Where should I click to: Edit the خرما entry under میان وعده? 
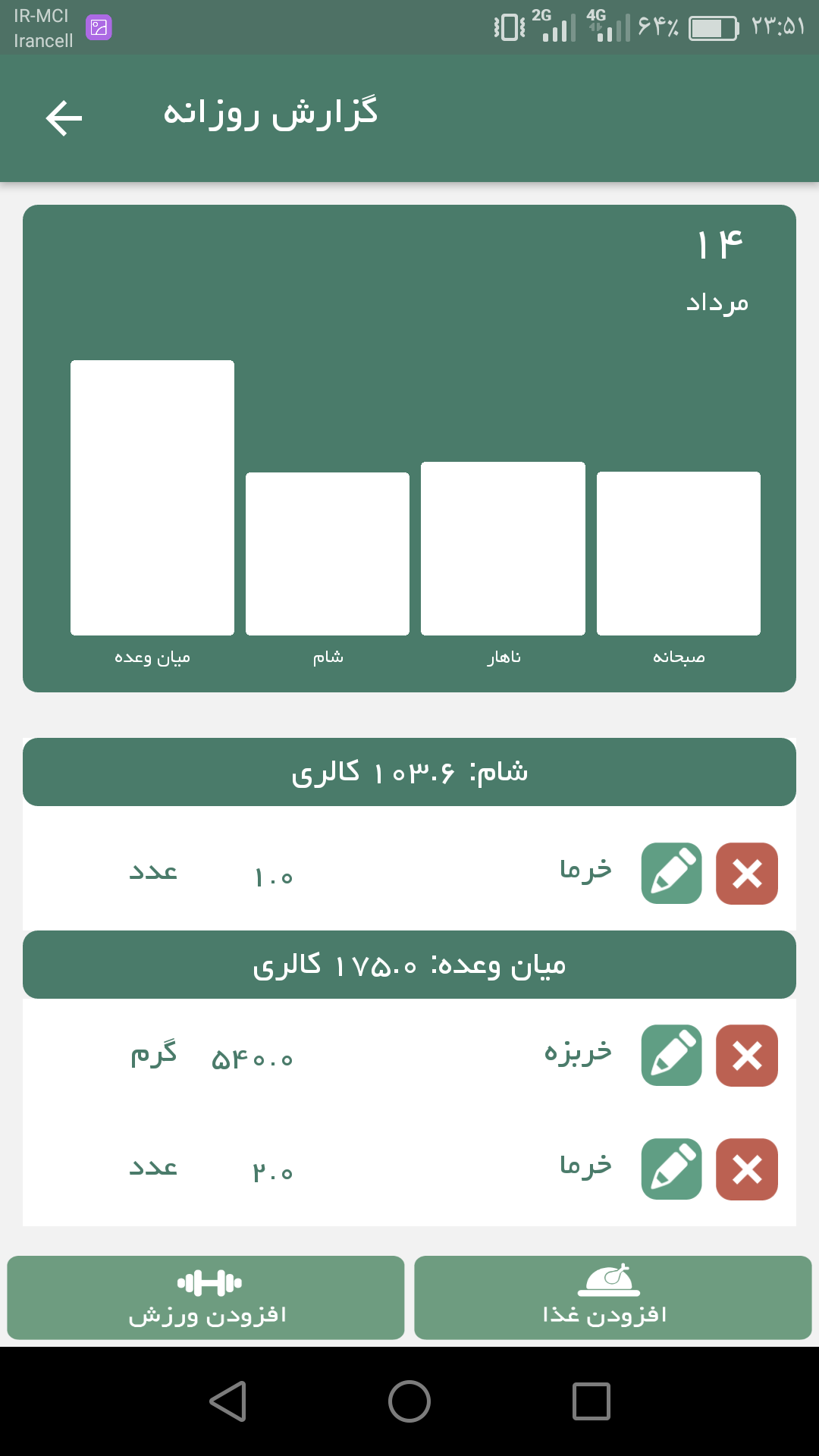671,1169
